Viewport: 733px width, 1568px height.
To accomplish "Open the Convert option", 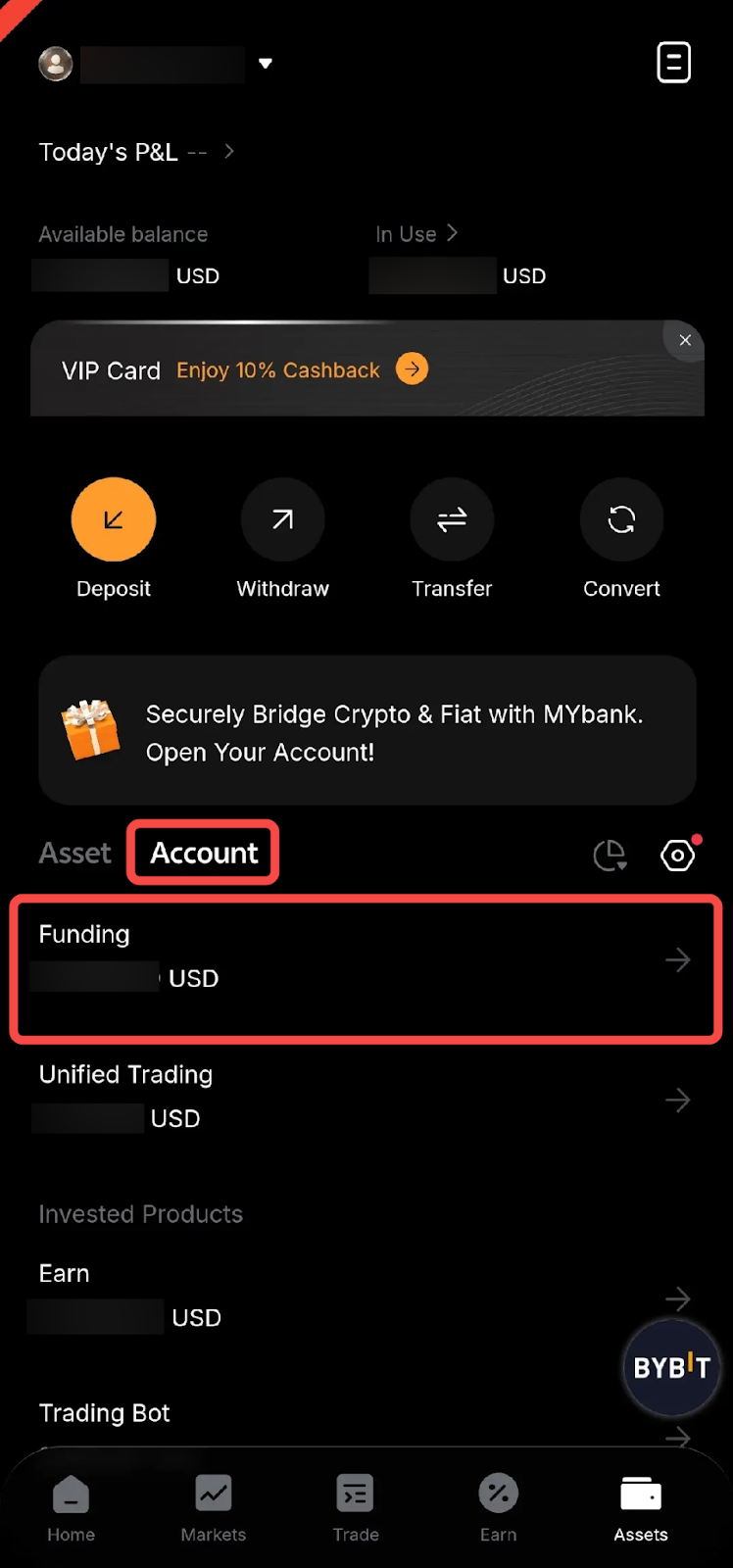I will [x=621, y=519].
